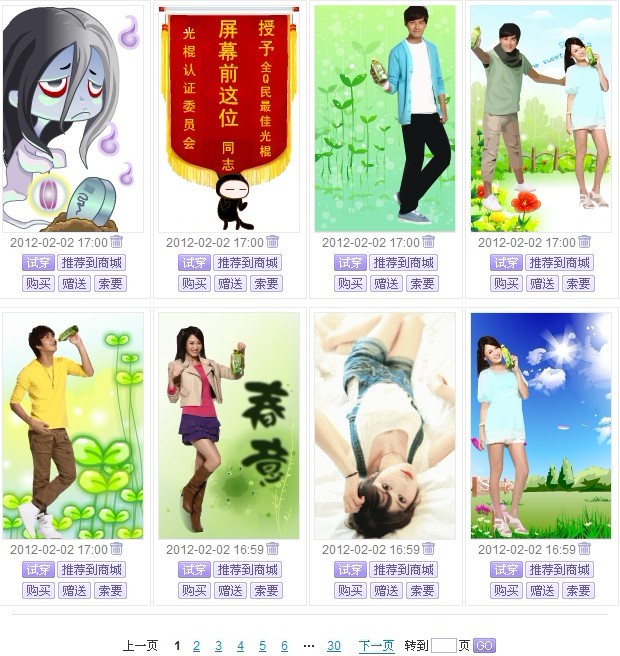
Task: Request (索要) the yellow shirt man item
Action: coord(110,591)
